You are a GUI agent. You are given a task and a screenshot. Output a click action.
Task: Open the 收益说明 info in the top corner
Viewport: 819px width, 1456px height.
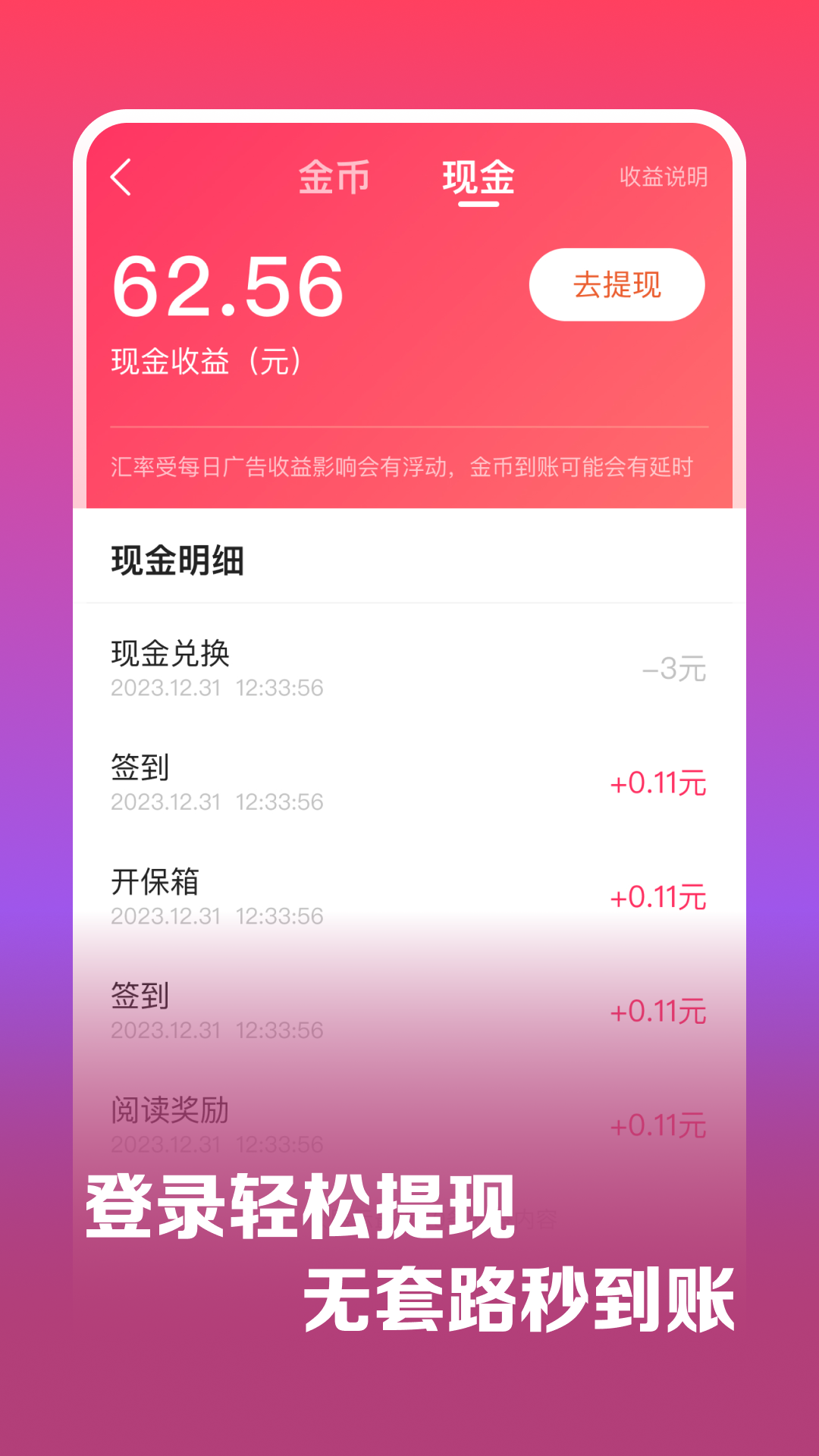(664, 177)
